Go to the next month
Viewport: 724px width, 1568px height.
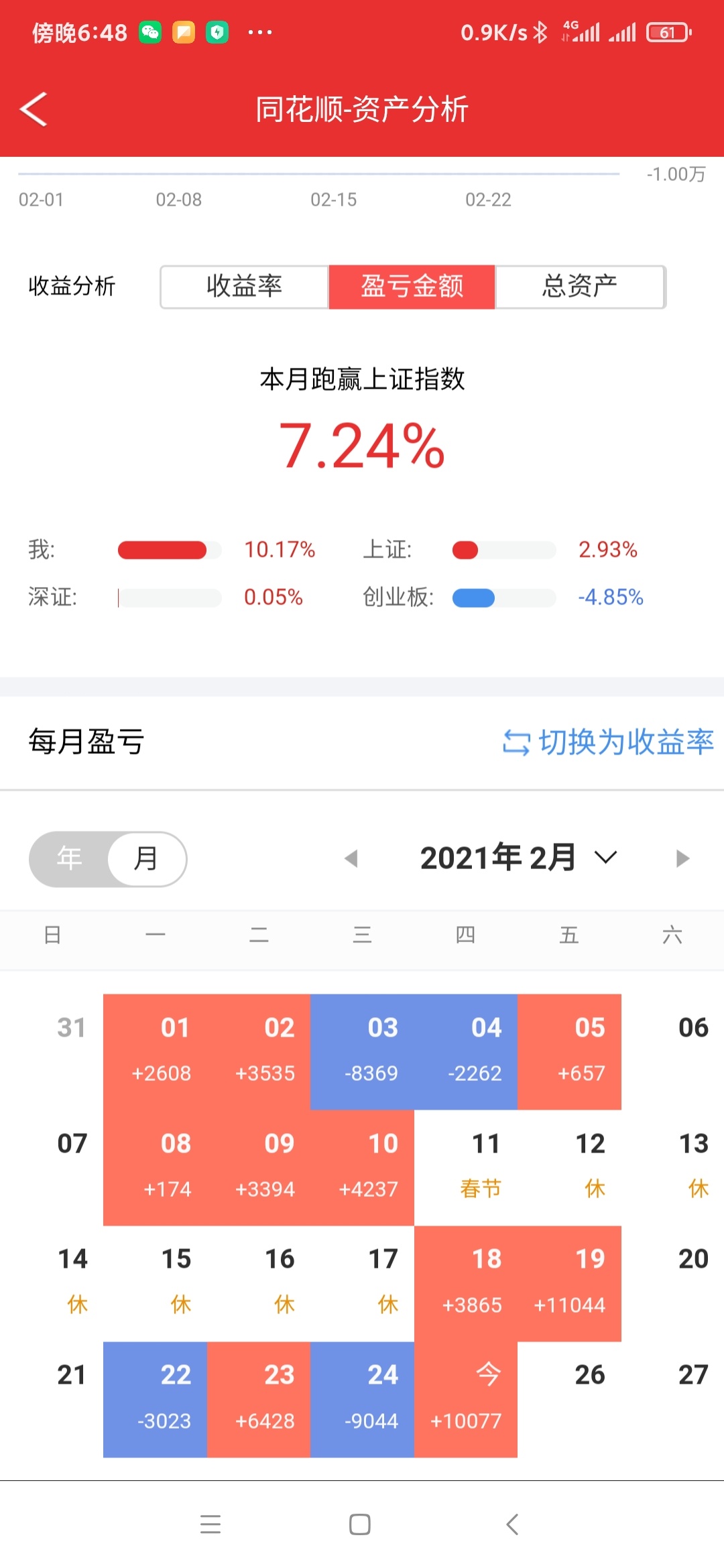click(x=682, y=858)
